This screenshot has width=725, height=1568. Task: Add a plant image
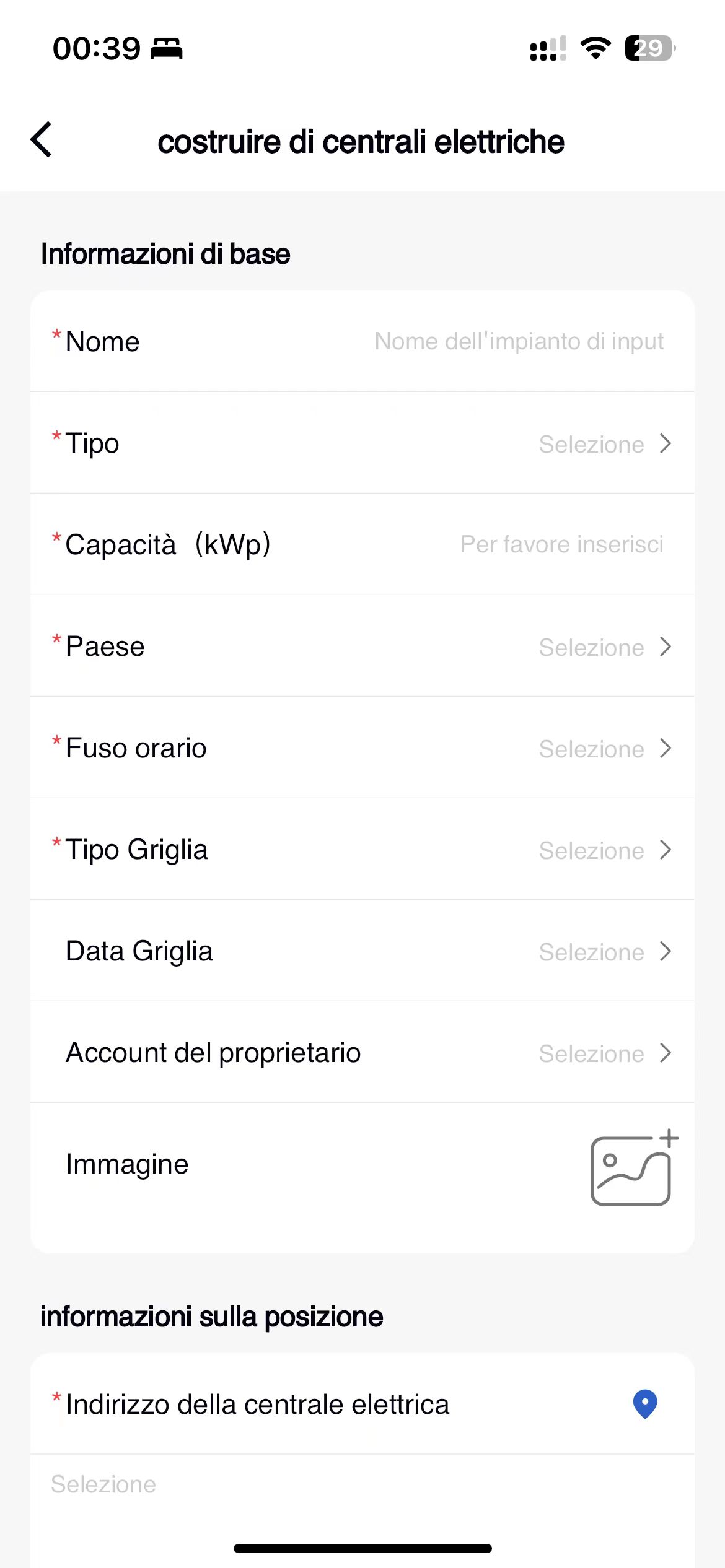[x=634, y=1167]
